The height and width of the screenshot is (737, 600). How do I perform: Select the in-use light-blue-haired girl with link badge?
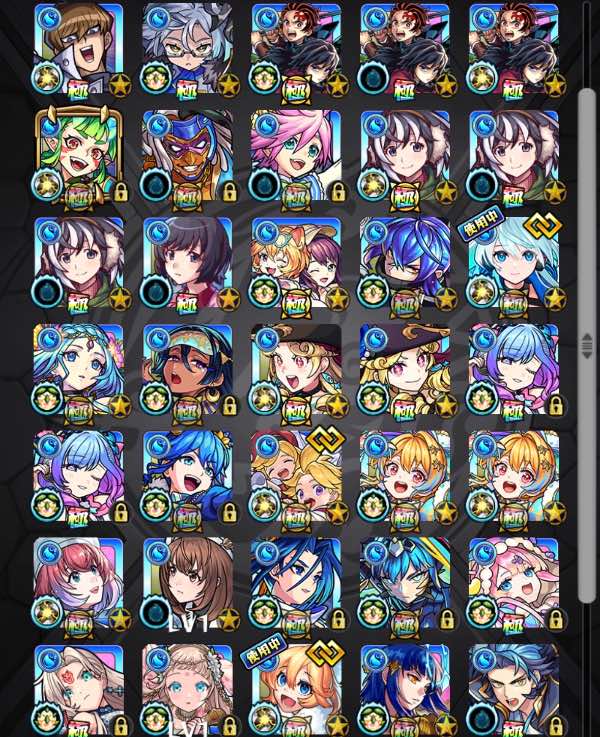click(514, 263)
